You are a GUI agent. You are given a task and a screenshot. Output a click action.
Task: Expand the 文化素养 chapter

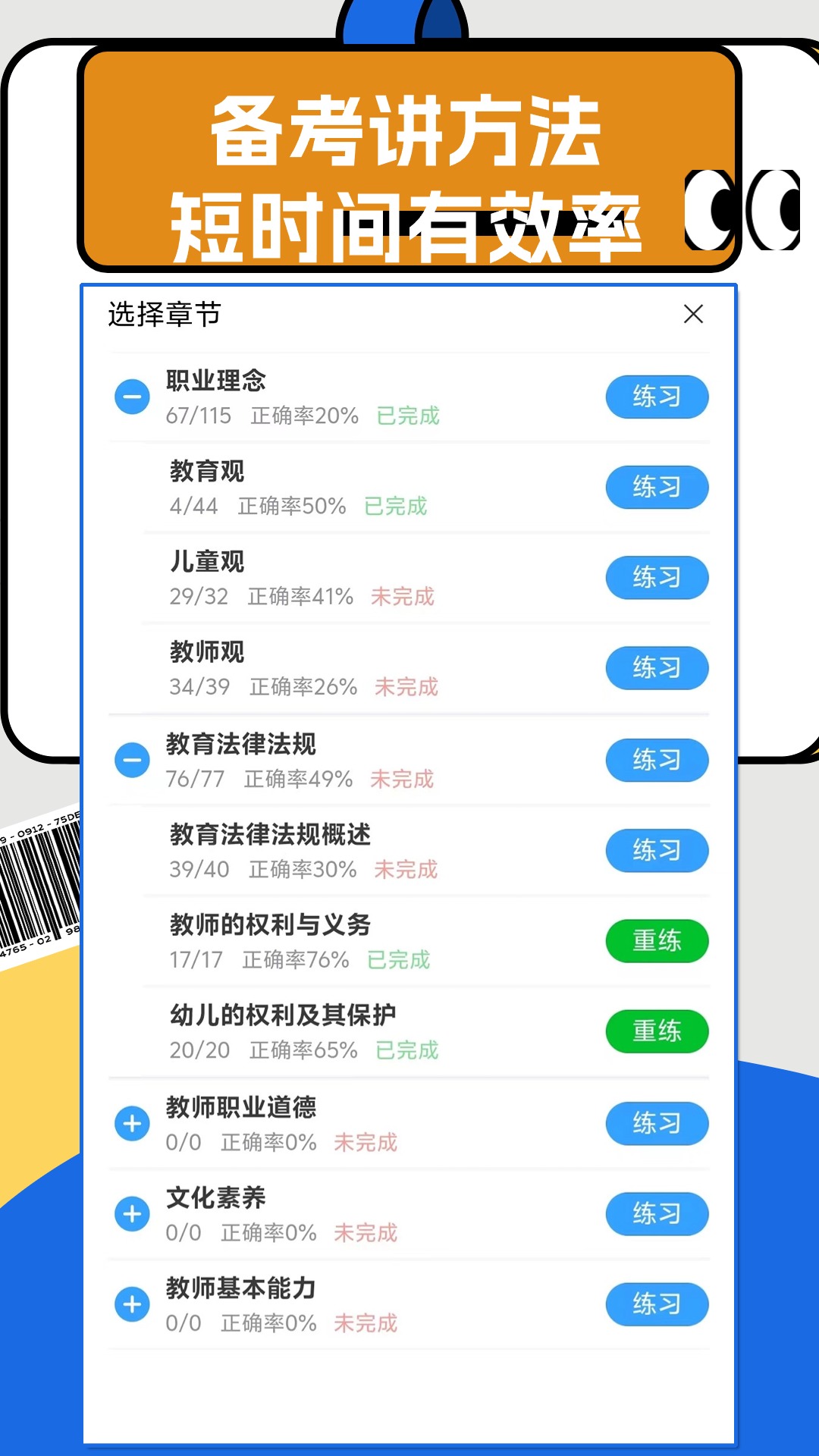(131, 1214)
